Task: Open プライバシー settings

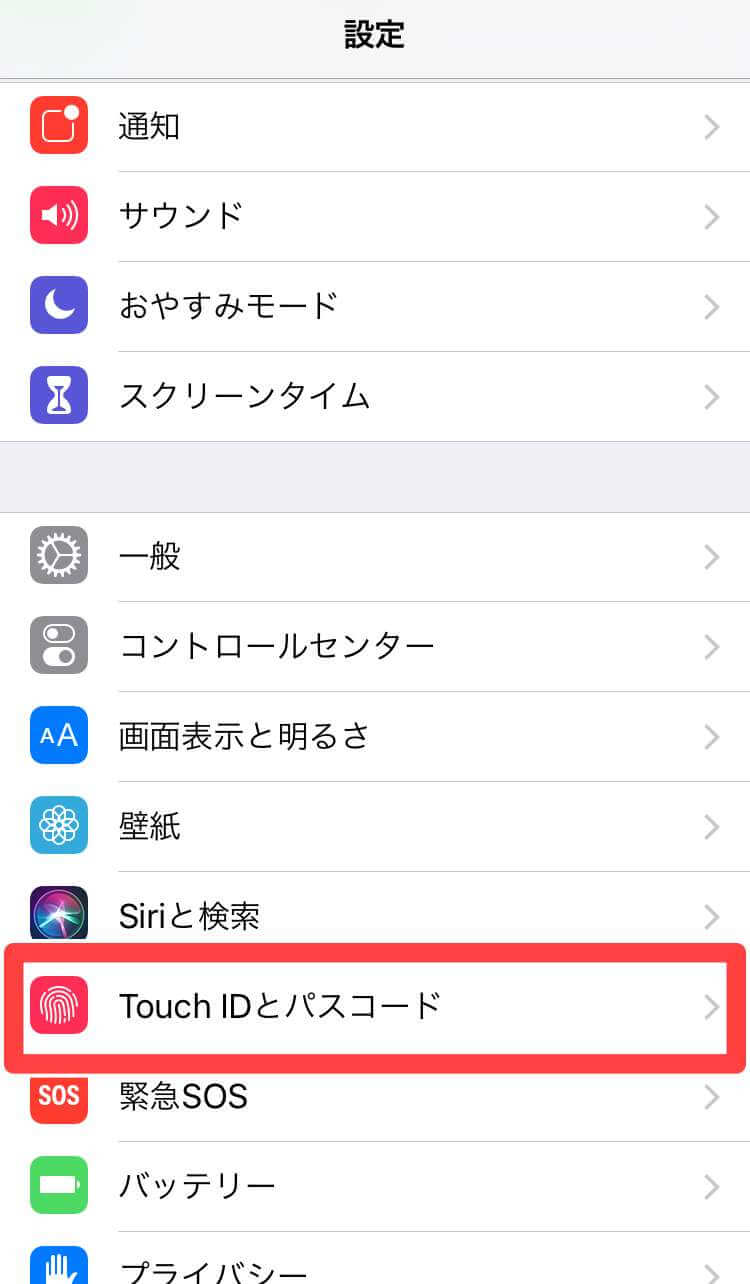Action: tap(375, 1268)
